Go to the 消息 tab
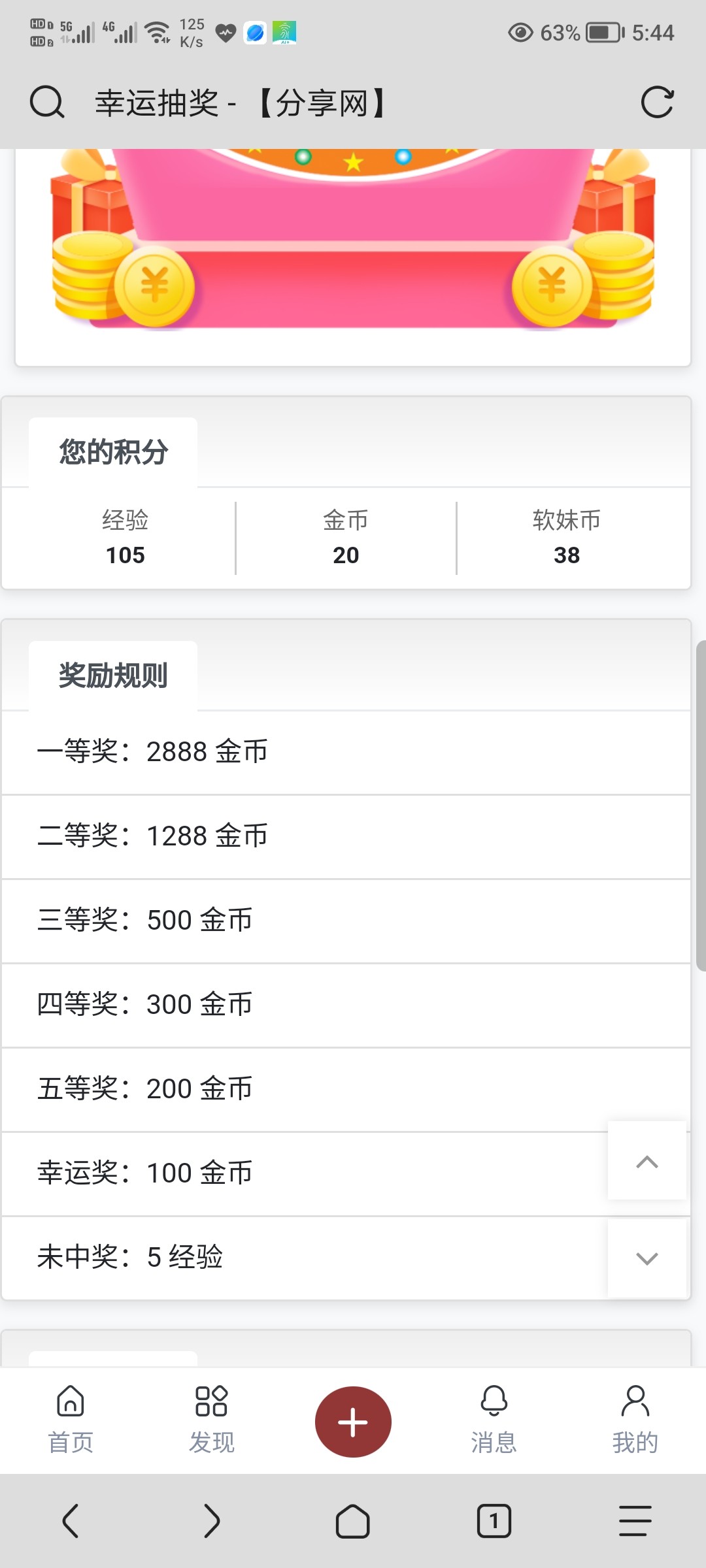The image size is (706, 1568). pyautogui.click(x=494, y=1420)
